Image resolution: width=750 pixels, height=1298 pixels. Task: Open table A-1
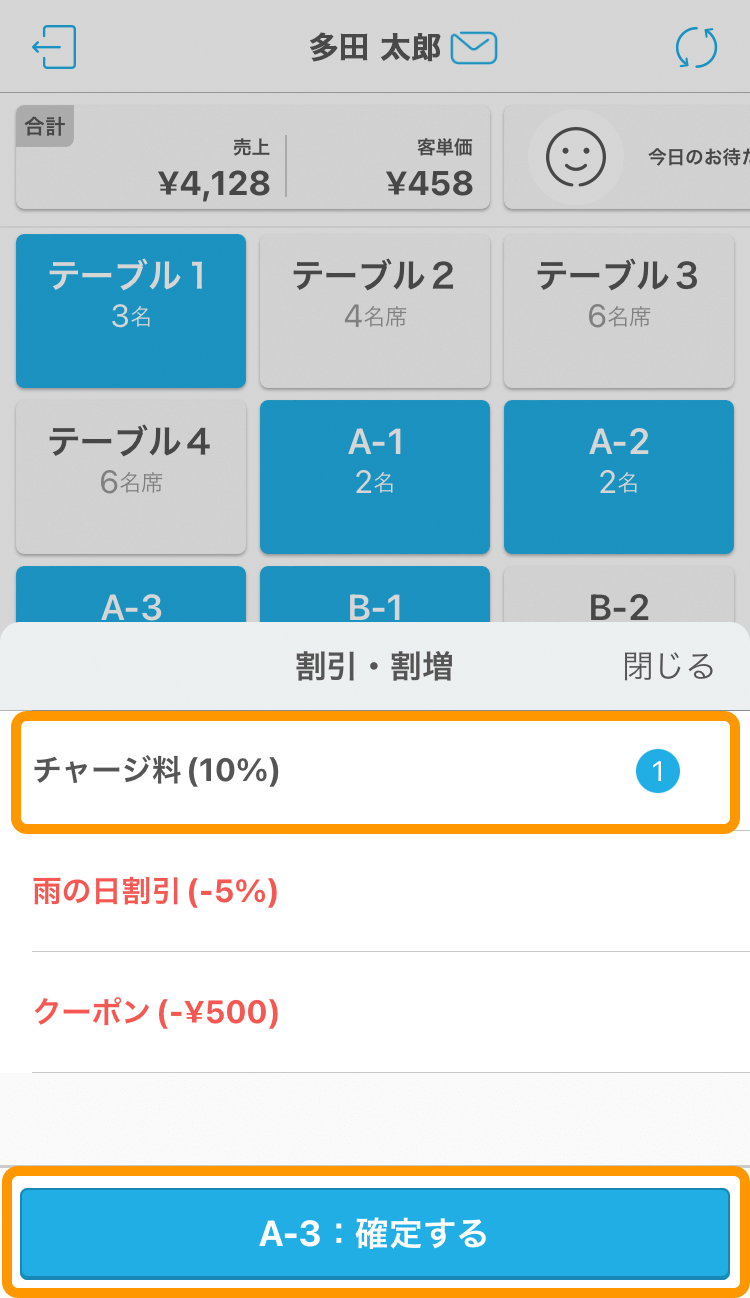pos(375,477)
